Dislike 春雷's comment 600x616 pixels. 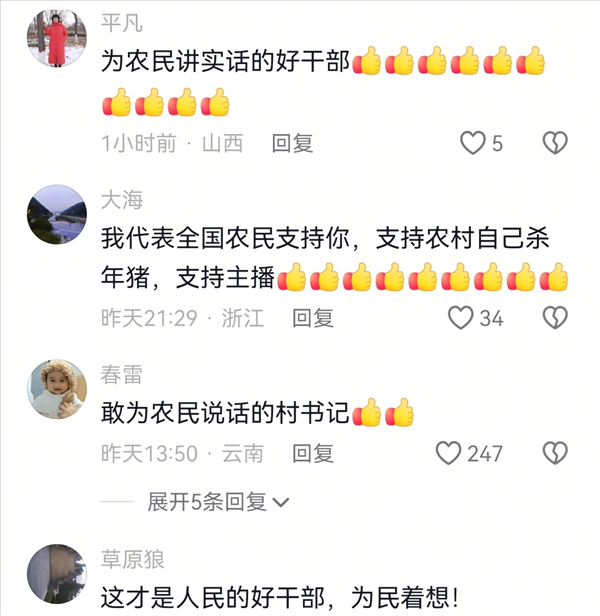(555, 453)
